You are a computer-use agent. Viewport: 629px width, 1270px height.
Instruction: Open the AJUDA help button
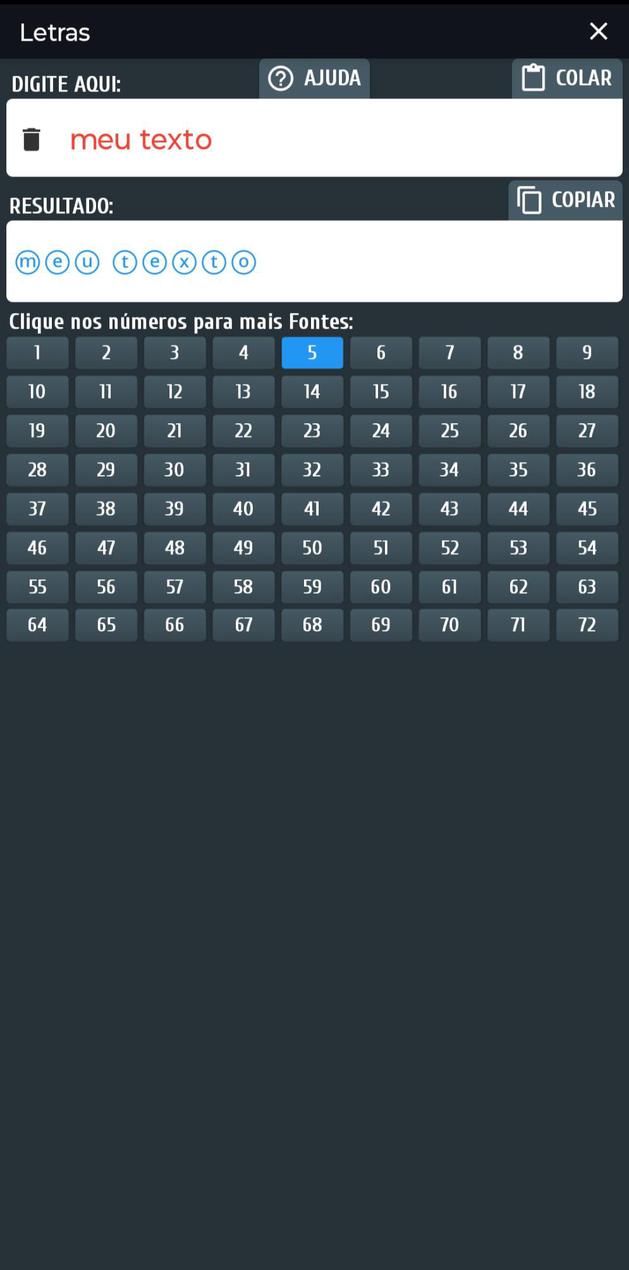tap(314, 78)
